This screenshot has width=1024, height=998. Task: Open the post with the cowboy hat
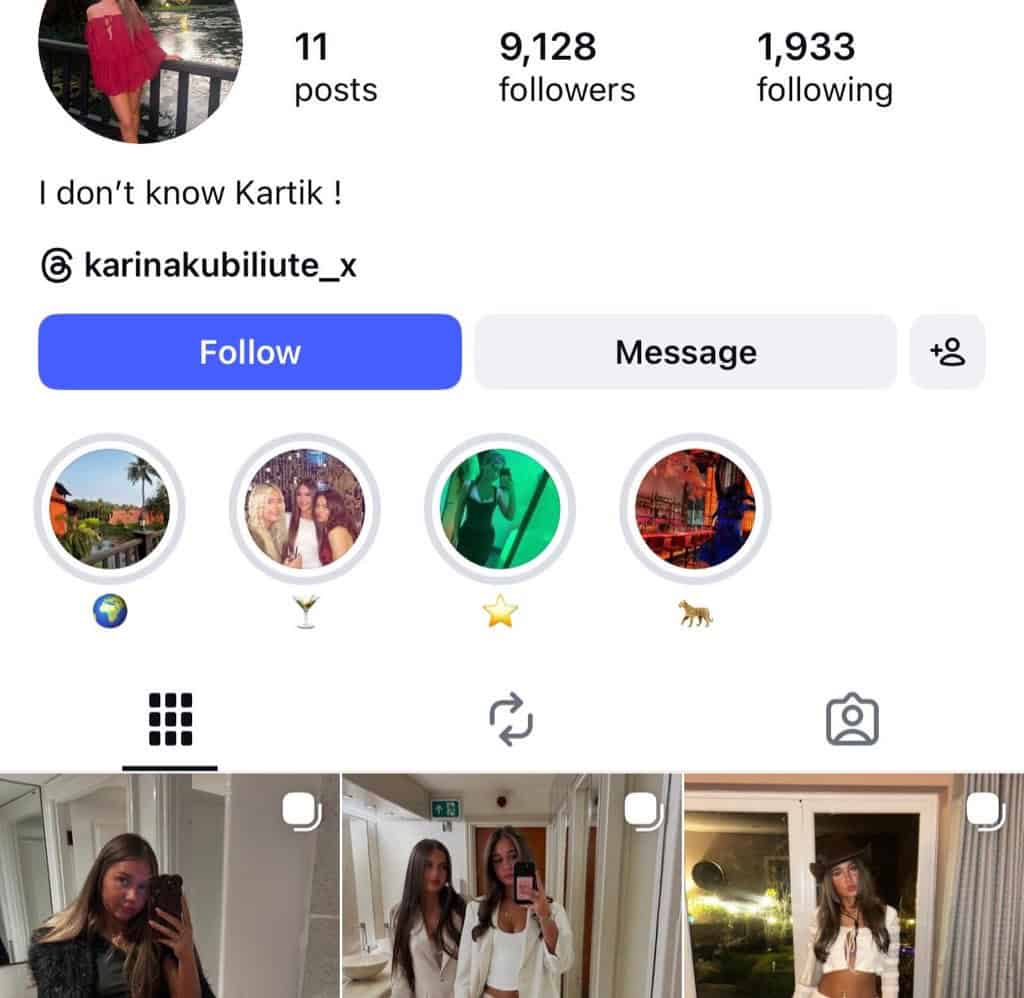click(x=854, y=886)
